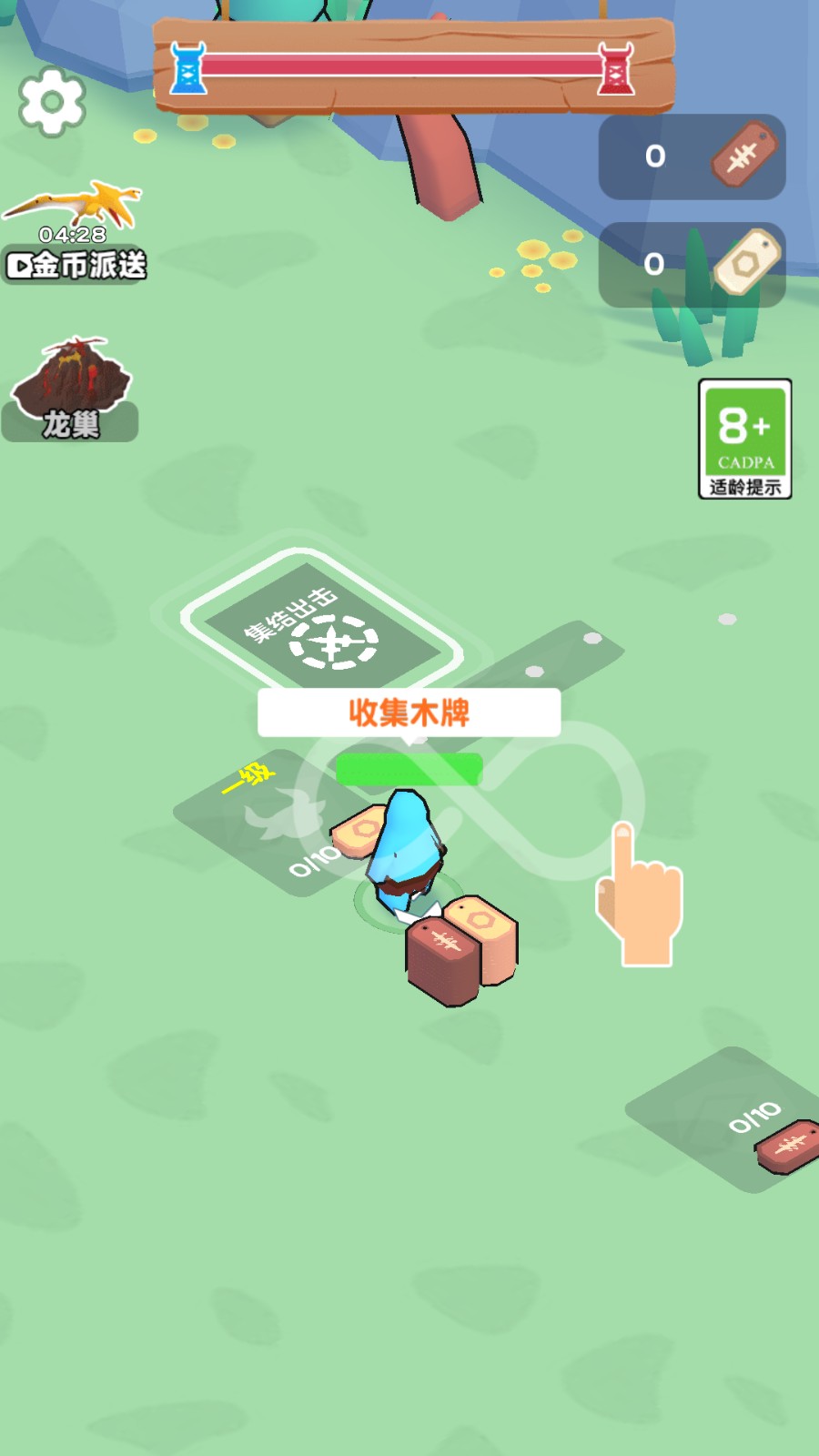Image resolution: width=819 pixels, height=1456 pixels.
Task: Open the 8+ CADPA age rating badge
Action: (x=744, y=428)
